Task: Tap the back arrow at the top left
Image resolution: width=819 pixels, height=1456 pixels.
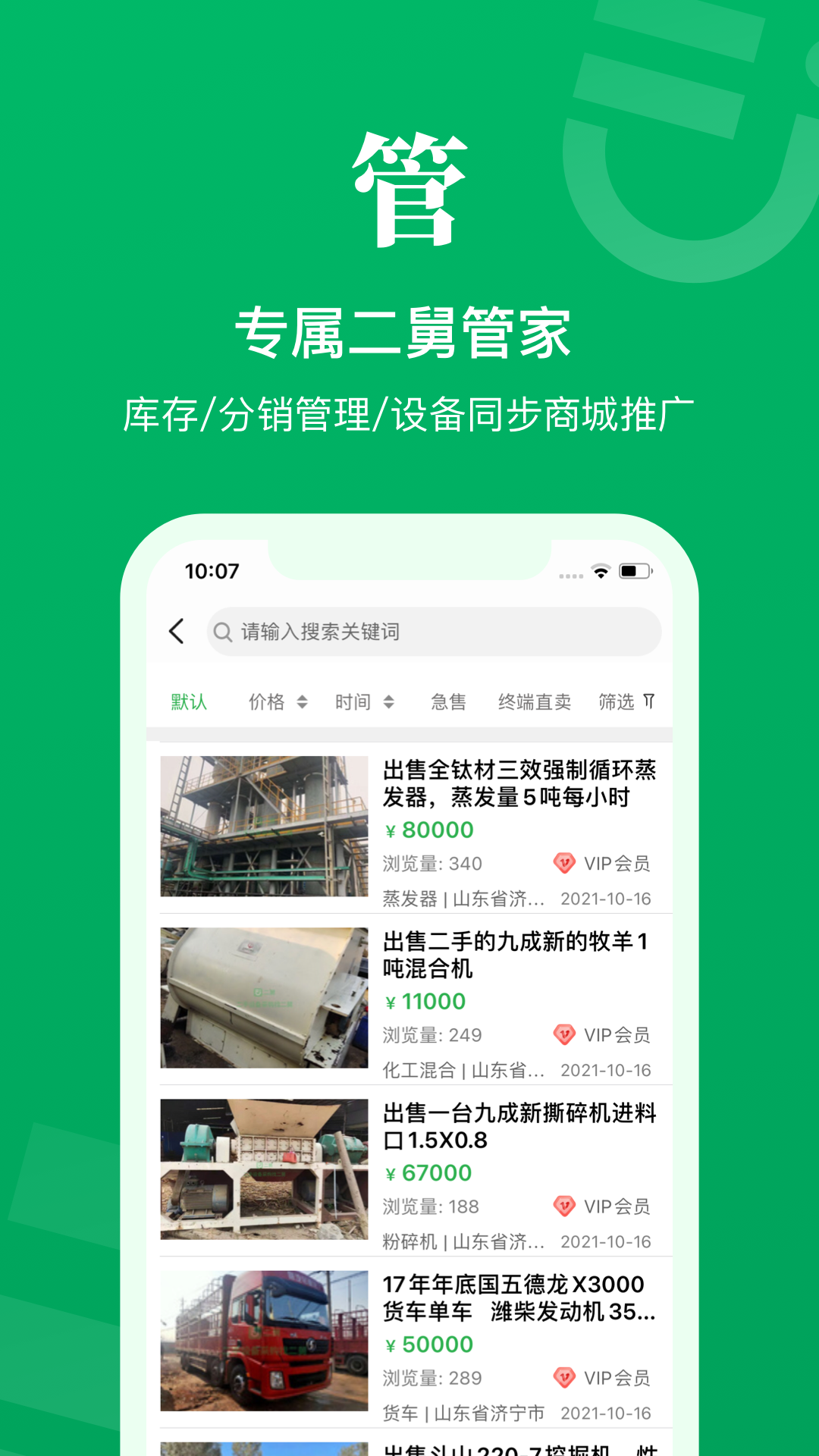Action: (x=176, y=631)
